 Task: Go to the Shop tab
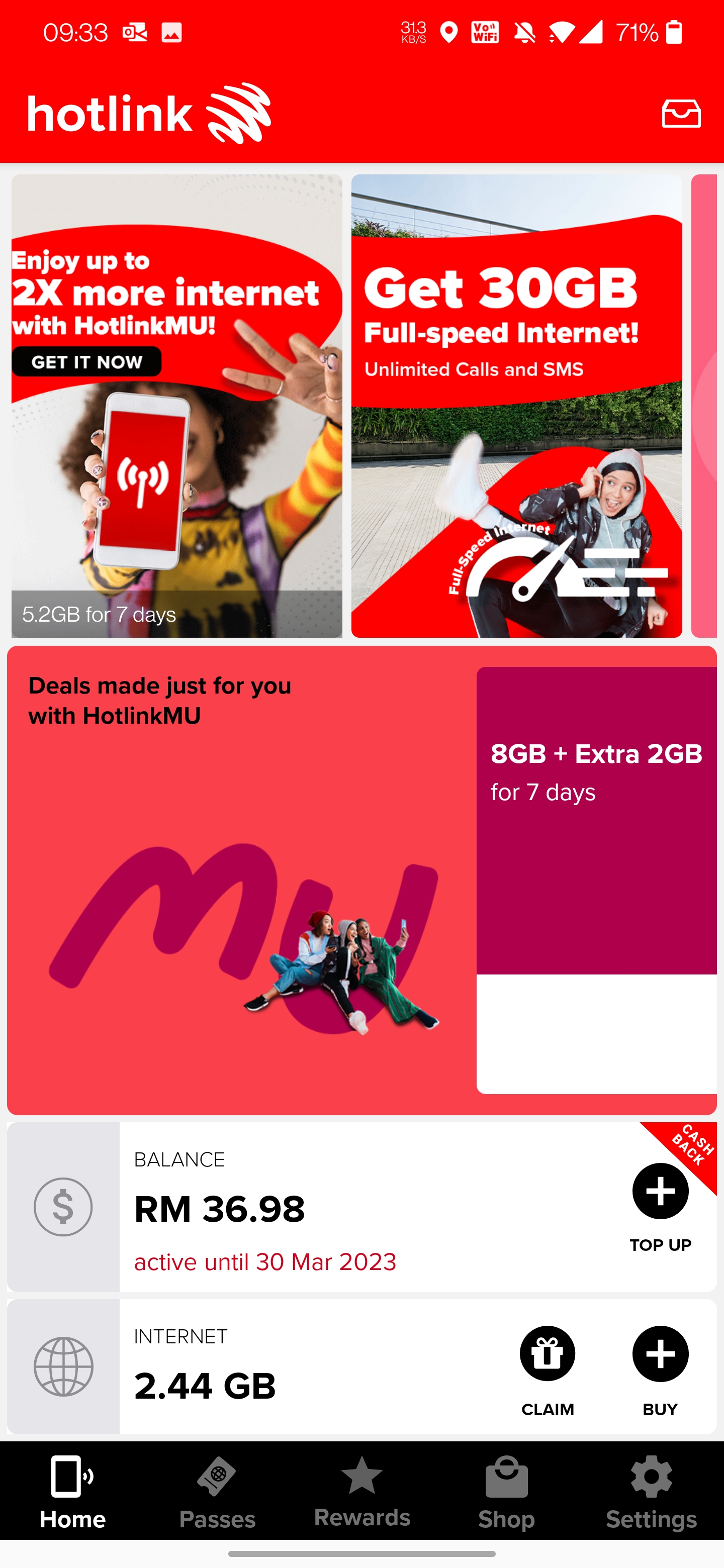507,1493
